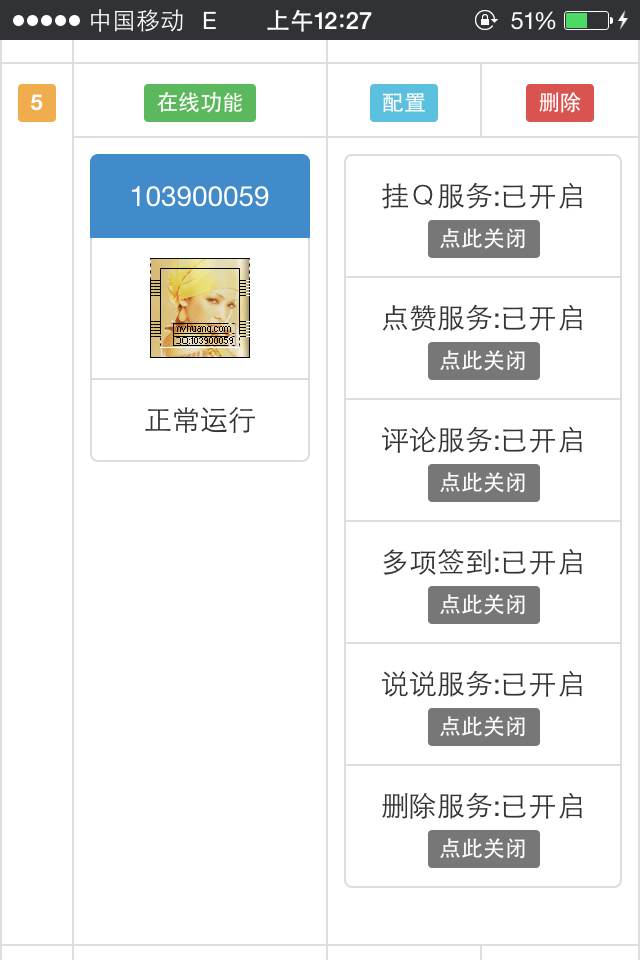The width and height of the screenshot is (640, 960).
Task: Disable 多项签到 by tapping 点此关闭
Action: [483, 605]
